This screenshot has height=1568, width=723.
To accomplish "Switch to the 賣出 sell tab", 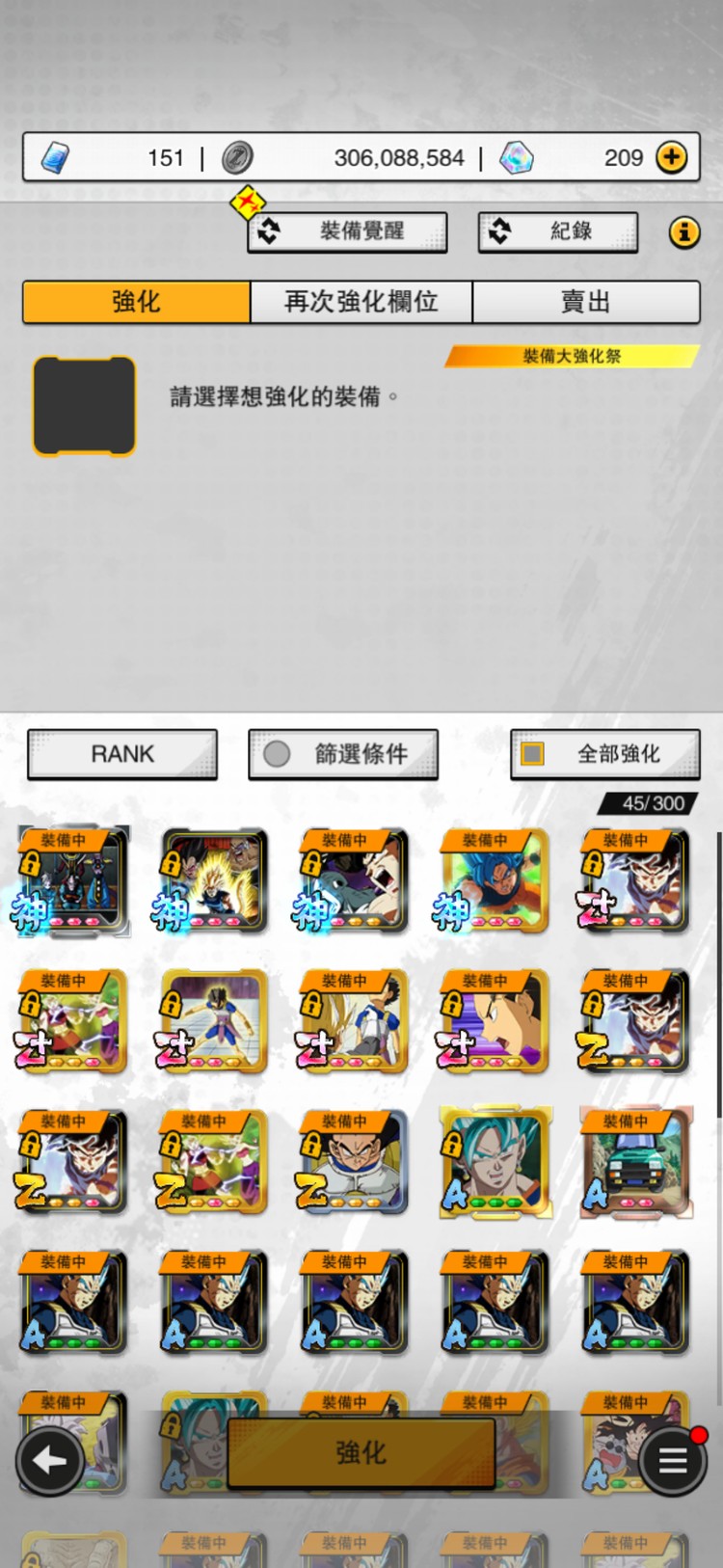I will coord(585,302).
